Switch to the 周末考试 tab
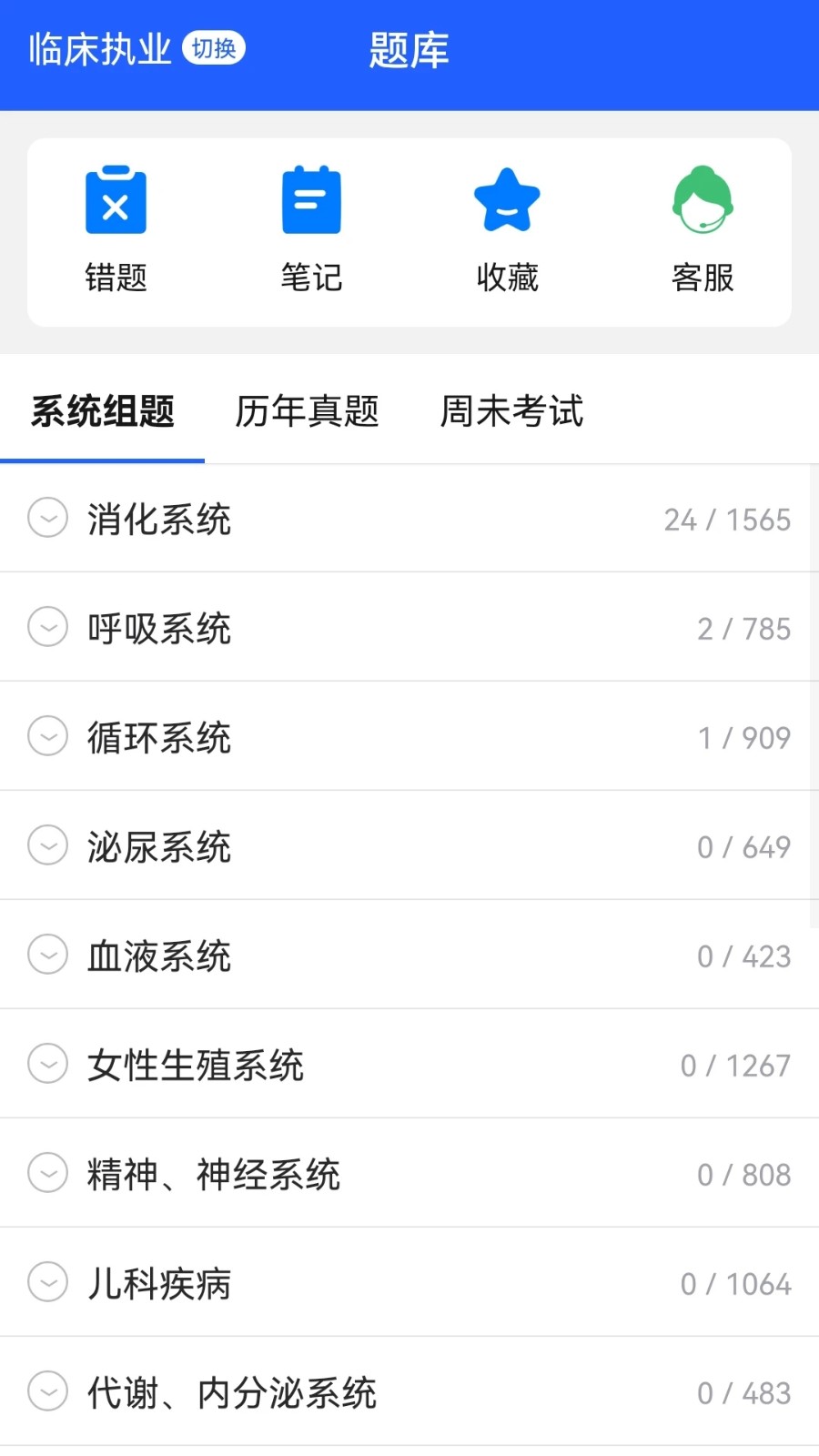Screen dimensions: 819x1456 511,411
